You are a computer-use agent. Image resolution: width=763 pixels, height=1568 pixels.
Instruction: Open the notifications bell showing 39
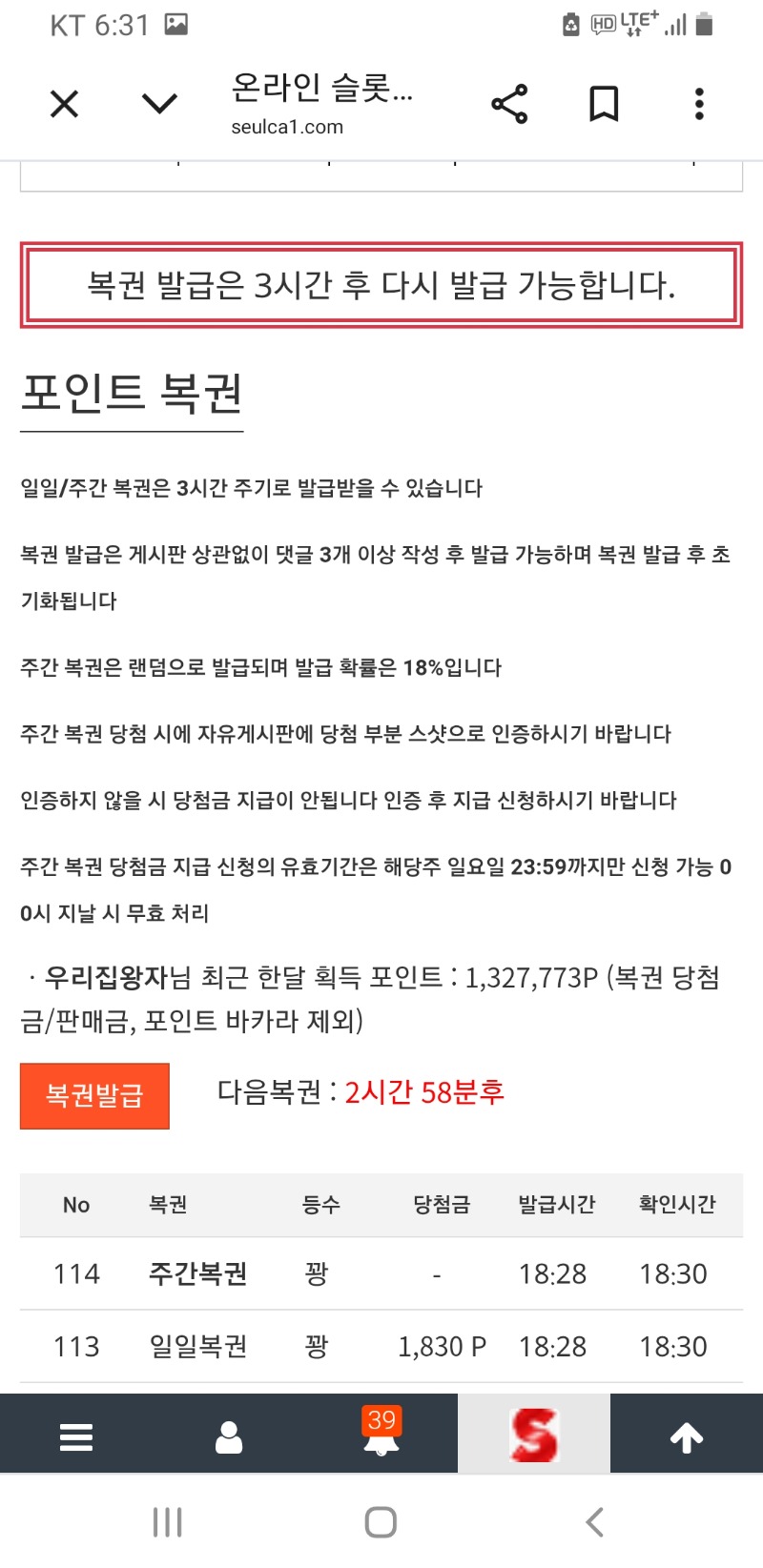[x=381, y=1433]
